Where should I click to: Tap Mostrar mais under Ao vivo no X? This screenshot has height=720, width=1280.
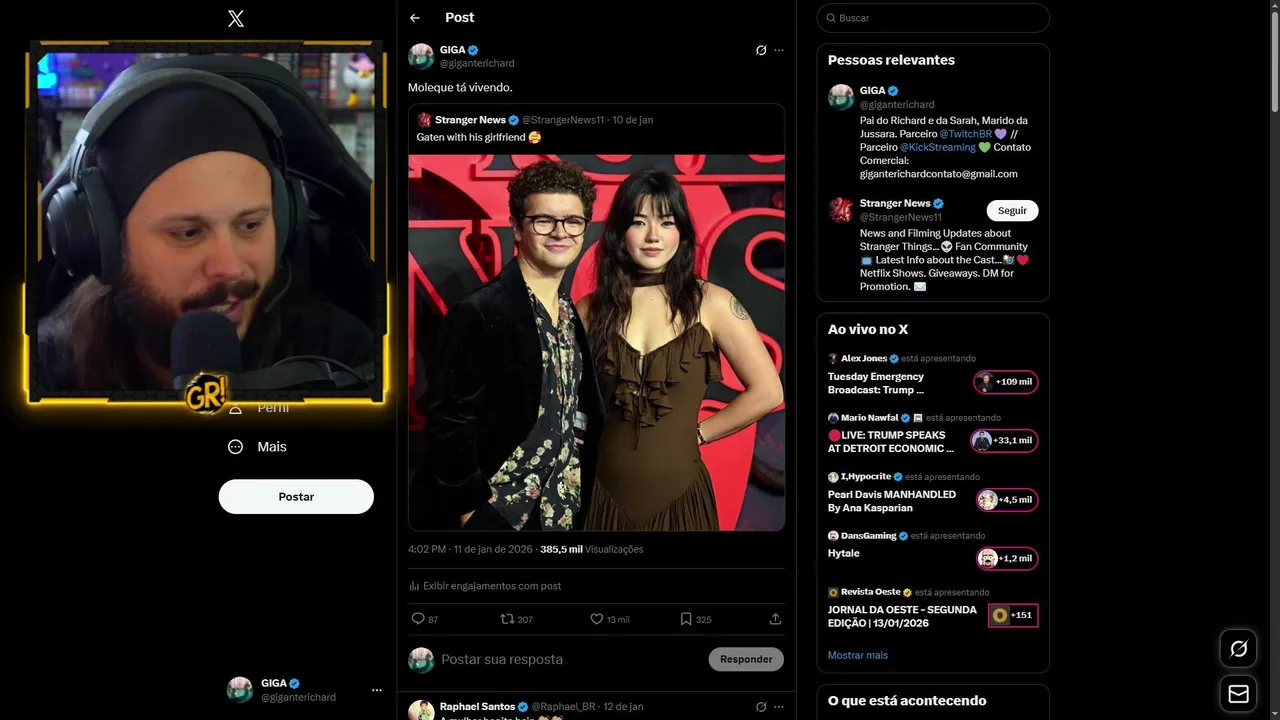858,655
